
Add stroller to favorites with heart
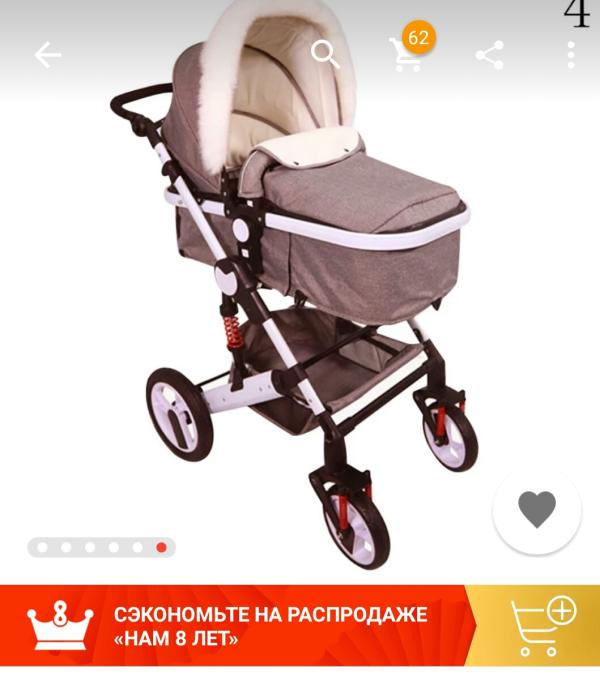tap(537, 510)
